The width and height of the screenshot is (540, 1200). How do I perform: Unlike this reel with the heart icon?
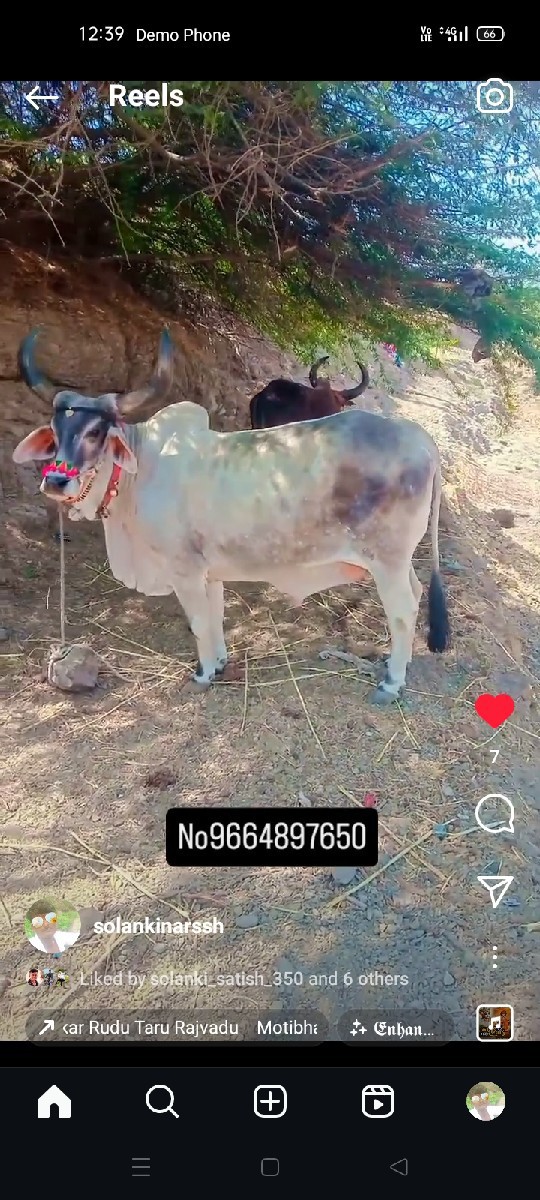(x=494, y=711)
